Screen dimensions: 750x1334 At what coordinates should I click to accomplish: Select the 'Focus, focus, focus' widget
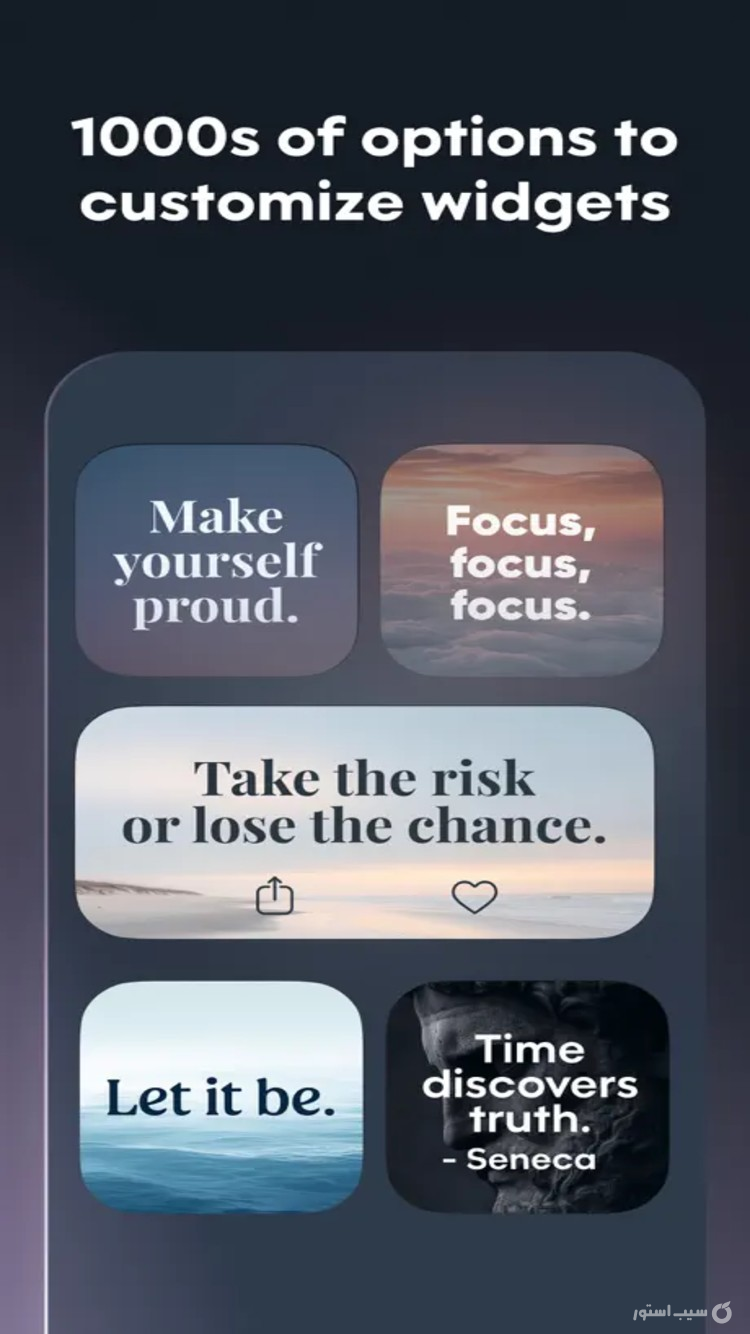click(x=524, y=557)
